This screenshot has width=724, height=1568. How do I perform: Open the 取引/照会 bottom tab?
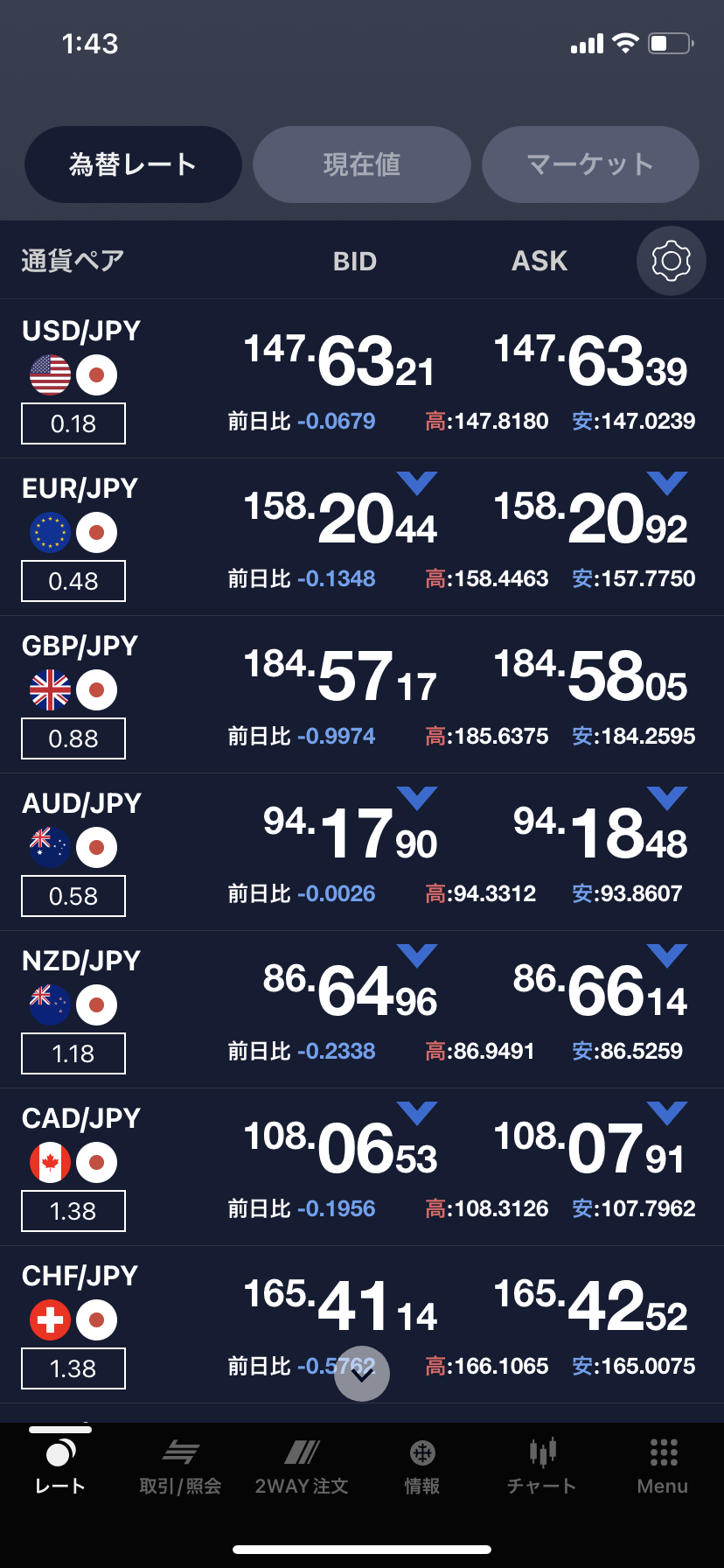coord(180,1466)
